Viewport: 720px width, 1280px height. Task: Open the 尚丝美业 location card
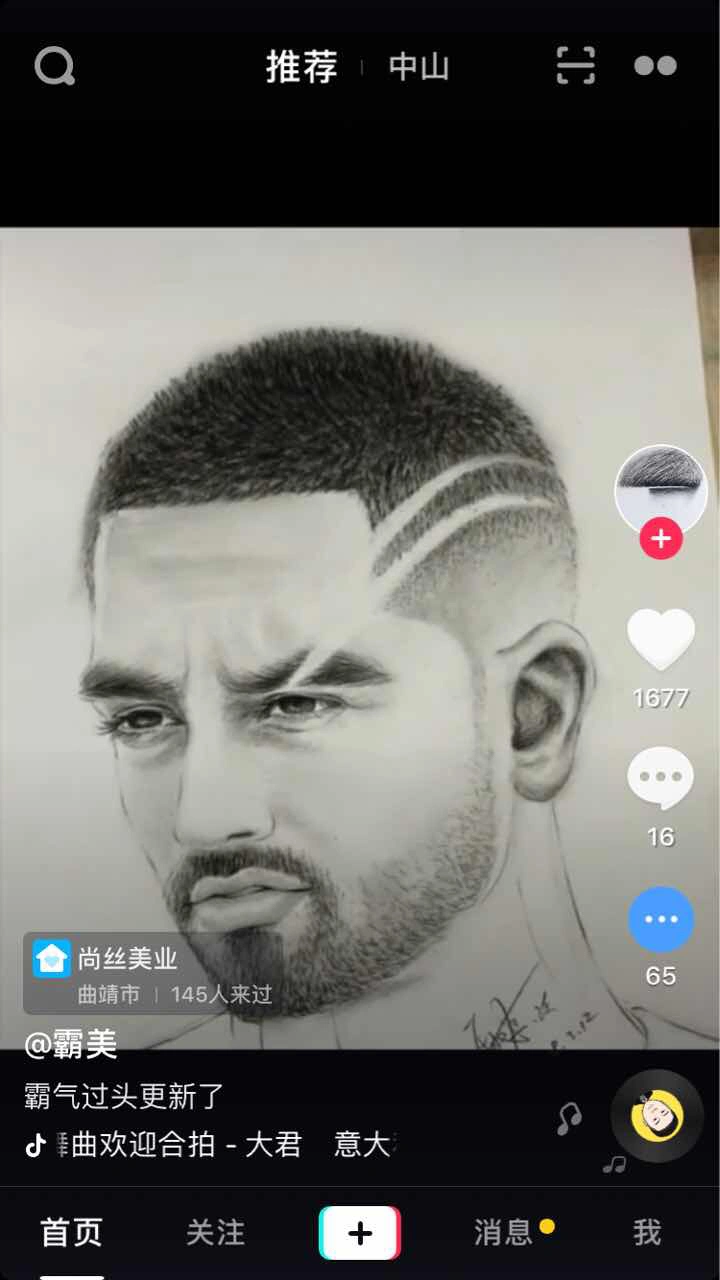pyautogui.click(x=150, y=974)
